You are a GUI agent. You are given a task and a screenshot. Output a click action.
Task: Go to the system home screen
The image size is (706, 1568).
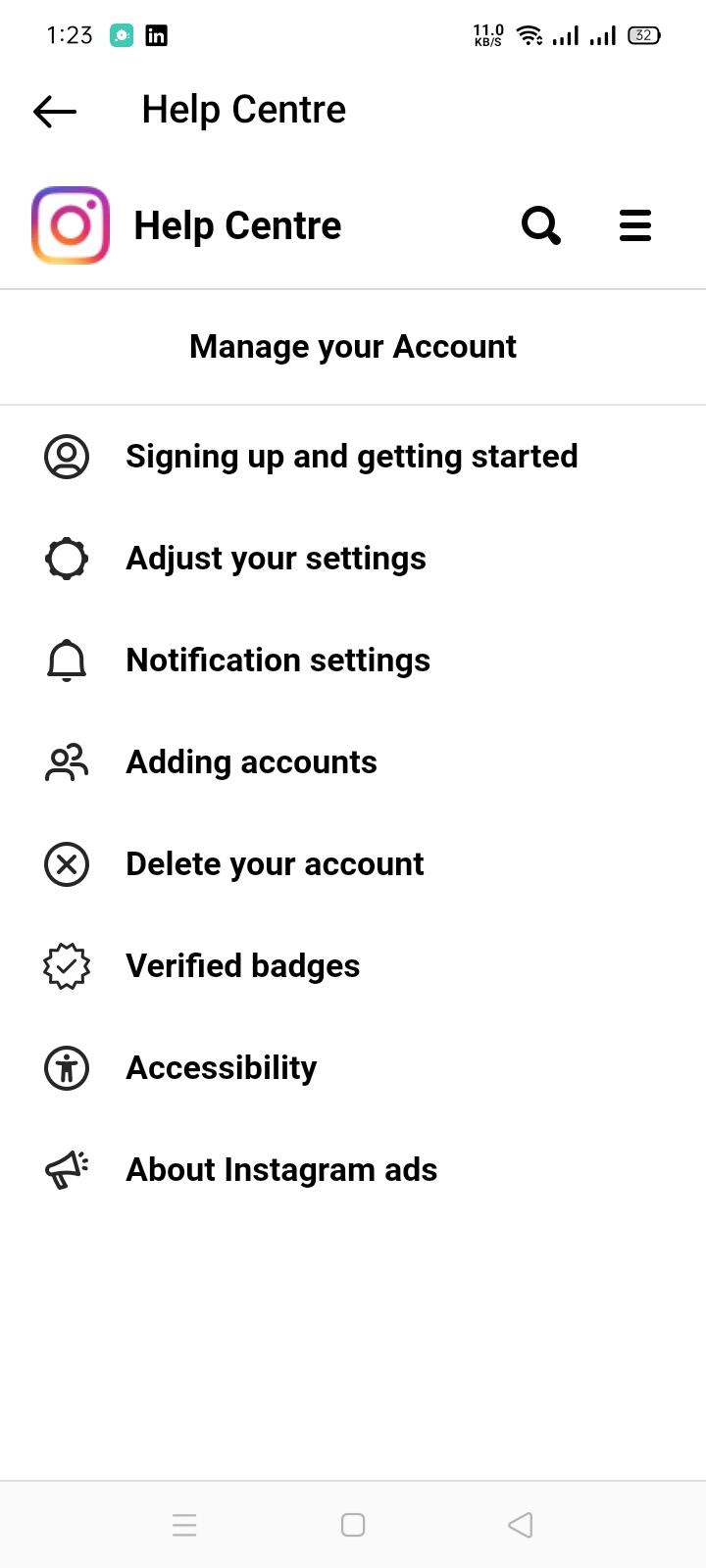353,1525
